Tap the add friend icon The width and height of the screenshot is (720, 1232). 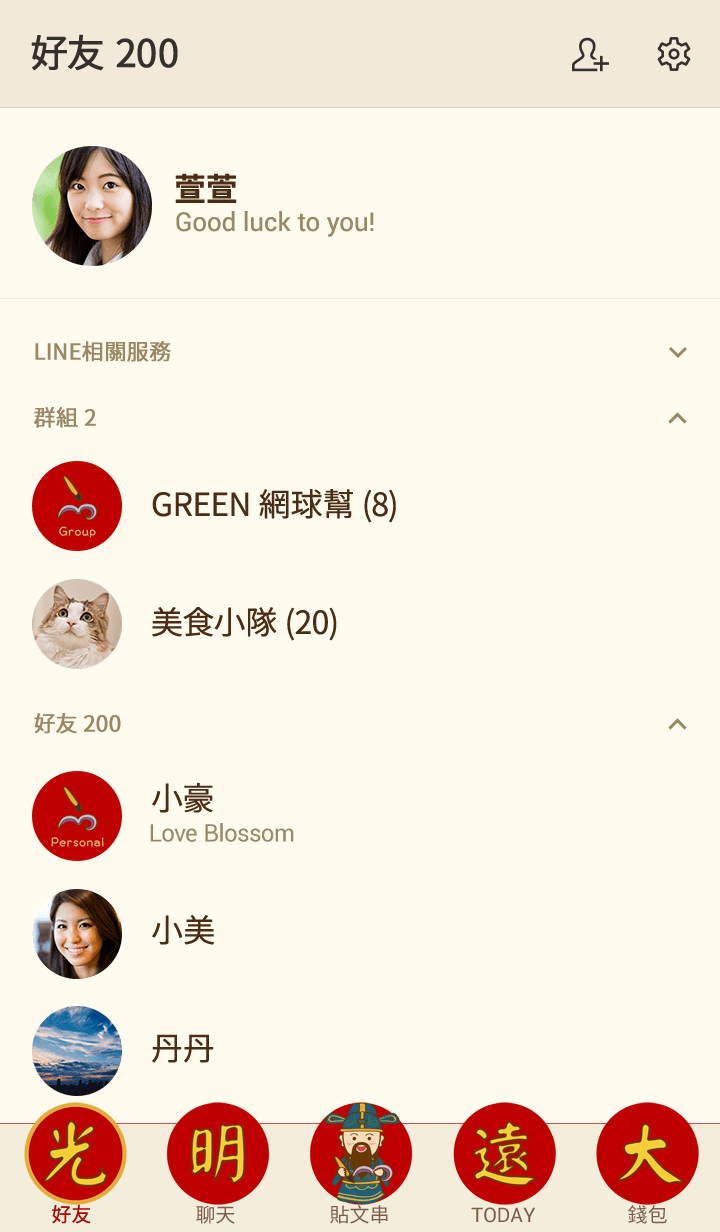tap(589, 55)
